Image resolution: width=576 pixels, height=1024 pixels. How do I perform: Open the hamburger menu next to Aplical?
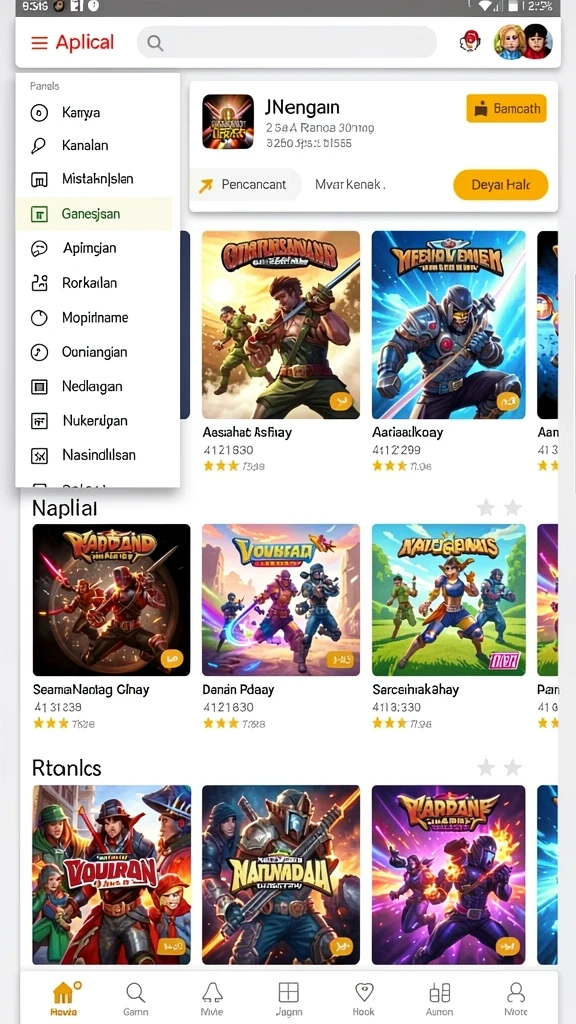(39, 43)
